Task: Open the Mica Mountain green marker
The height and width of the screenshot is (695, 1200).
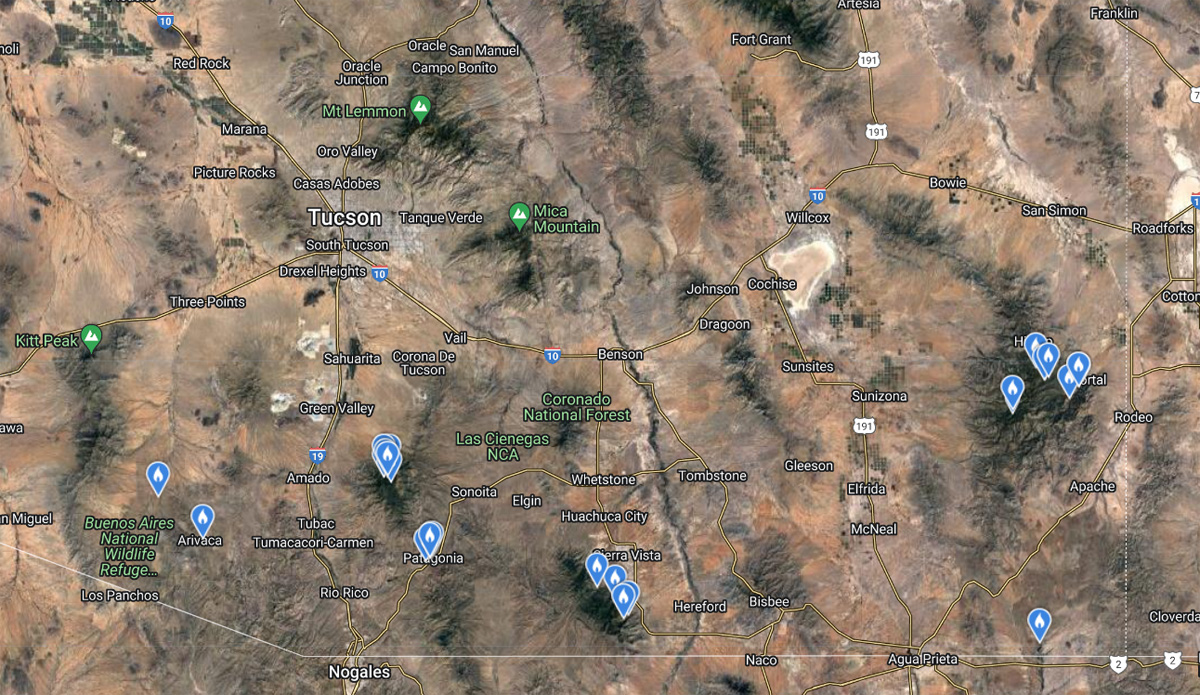Action: [518, 215]
